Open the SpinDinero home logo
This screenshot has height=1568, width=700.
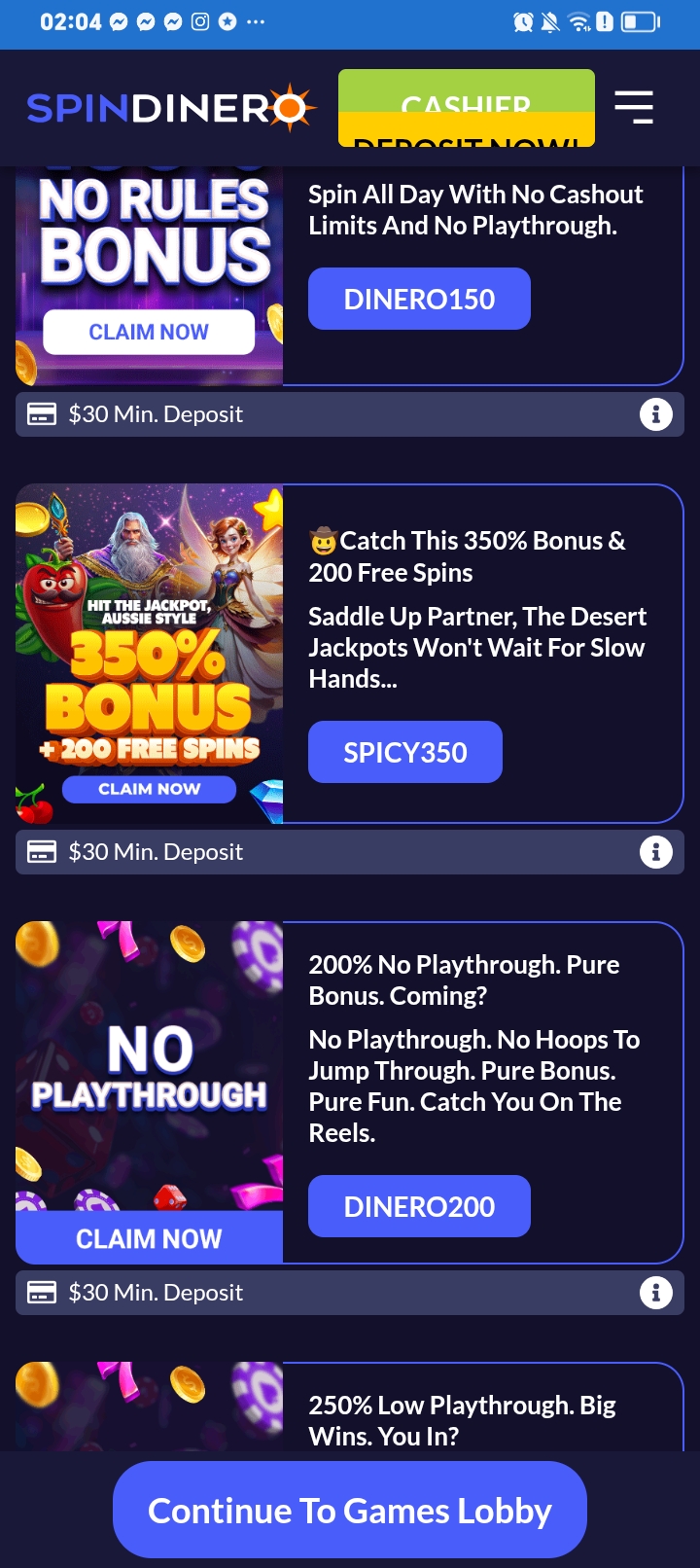coord(171,108)
